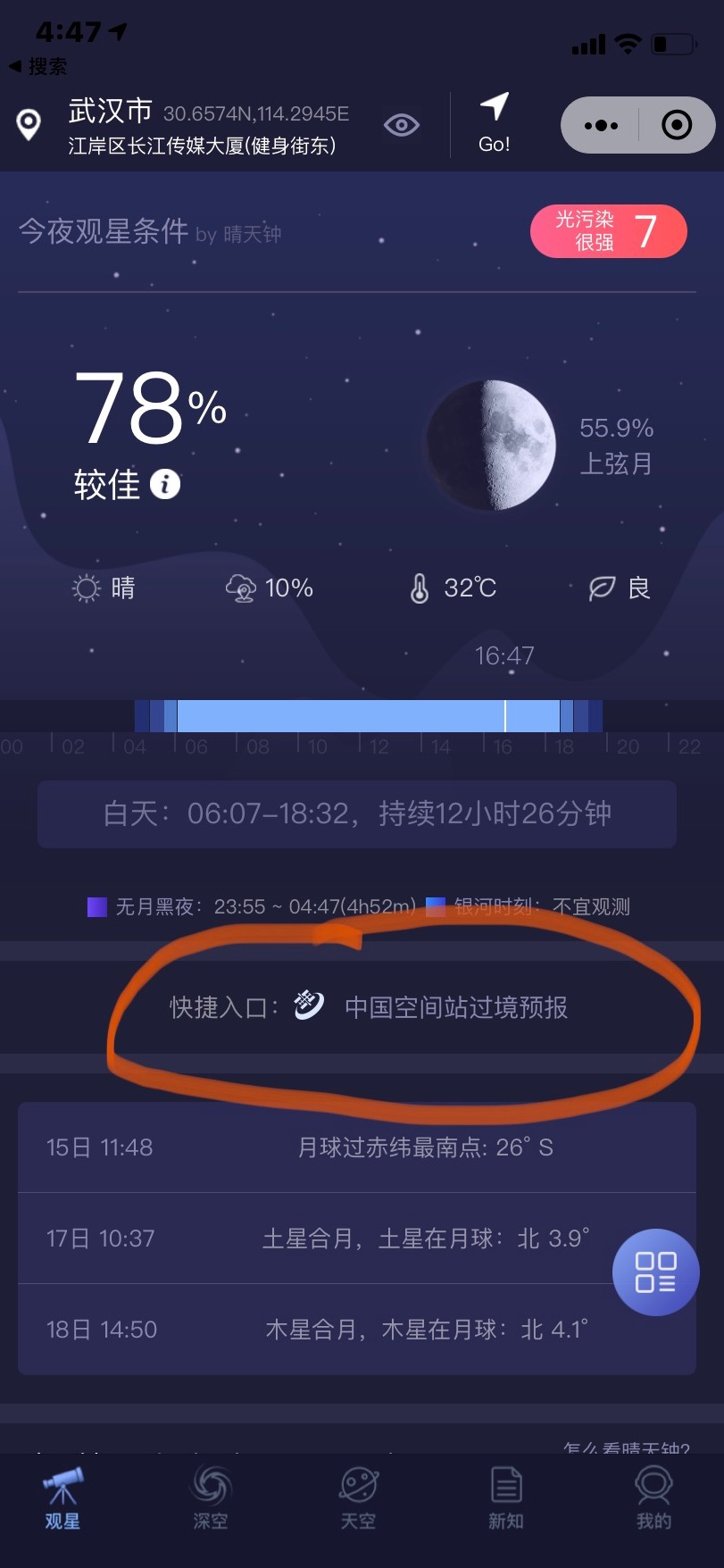
Task: Tap the Go! navigation arrow
Action: [x=494, y=123]
